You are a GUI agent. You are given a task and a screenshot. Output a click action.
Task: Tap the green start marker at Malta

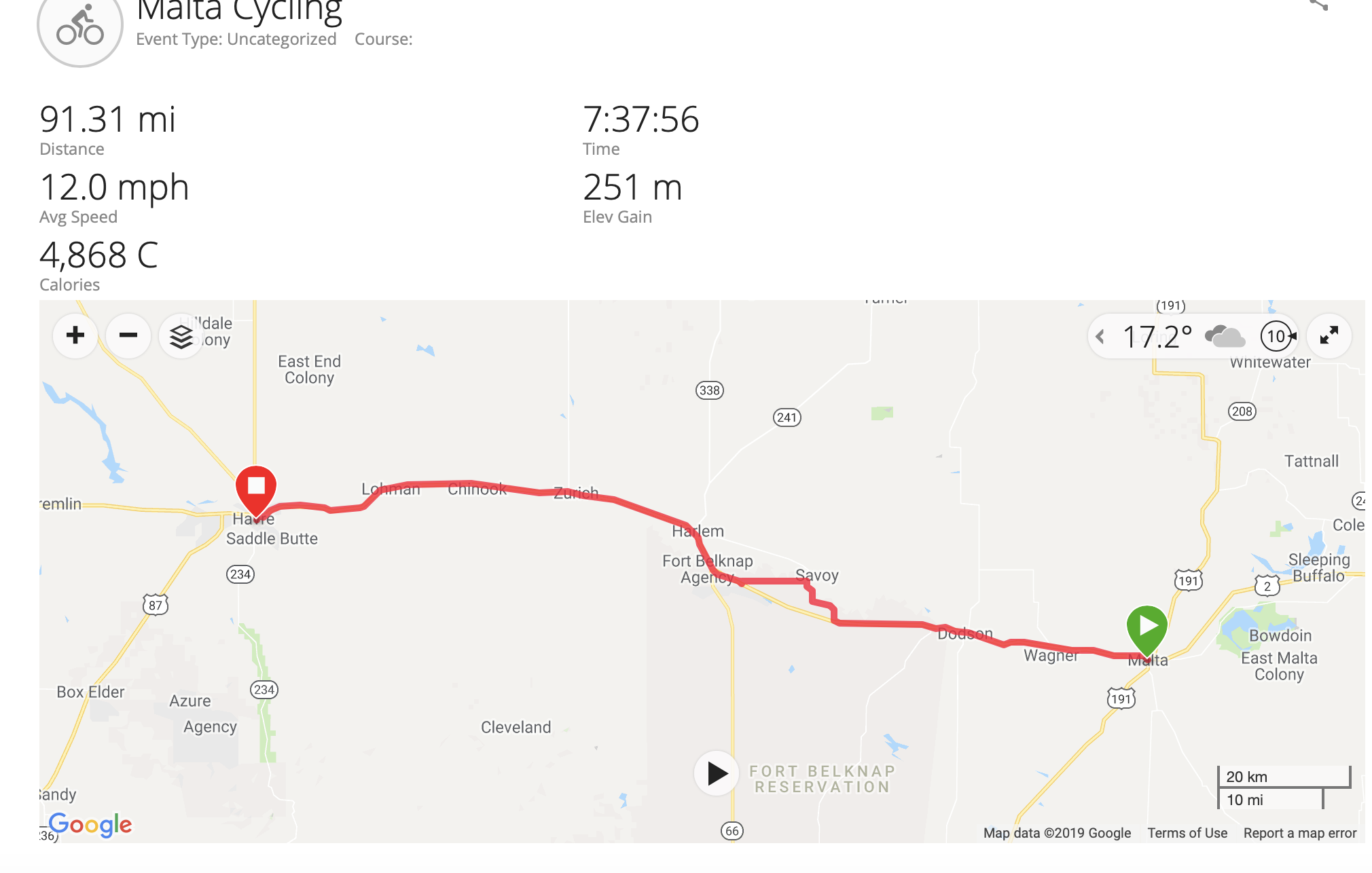1147,627
